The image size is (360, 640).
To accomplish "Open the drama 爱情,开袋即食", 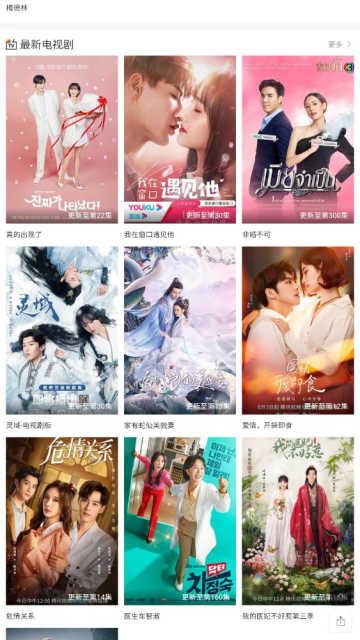I will (x=298, y=330).
